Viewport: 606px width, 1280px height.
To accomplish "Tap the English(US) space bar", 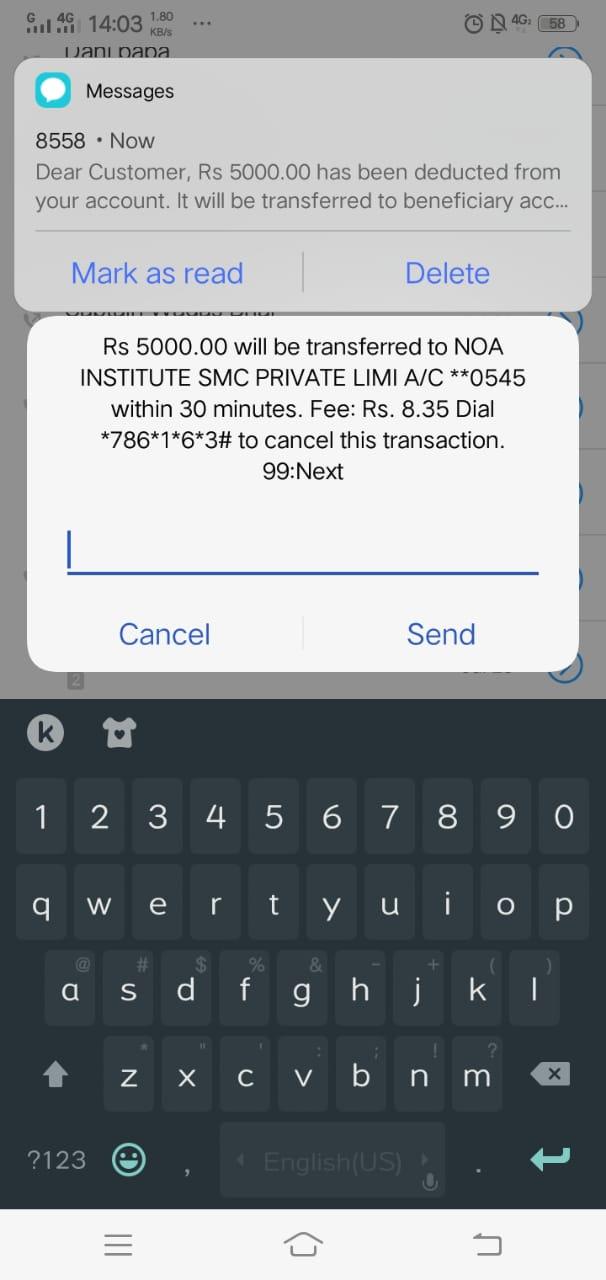I will (x=332, y=1162).
